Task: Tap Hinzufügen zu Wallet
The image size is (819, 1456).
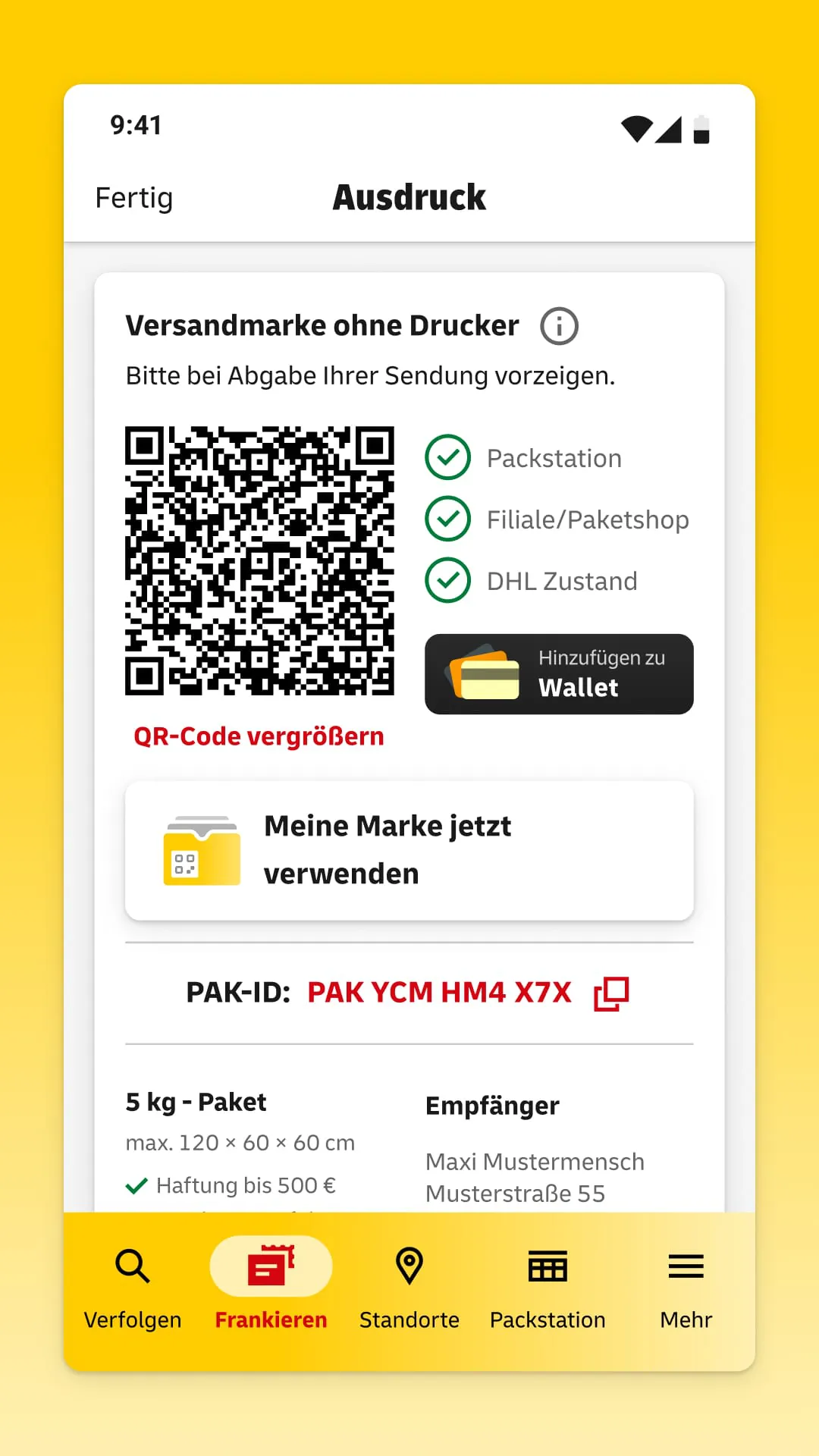Action: click(559, 673)
